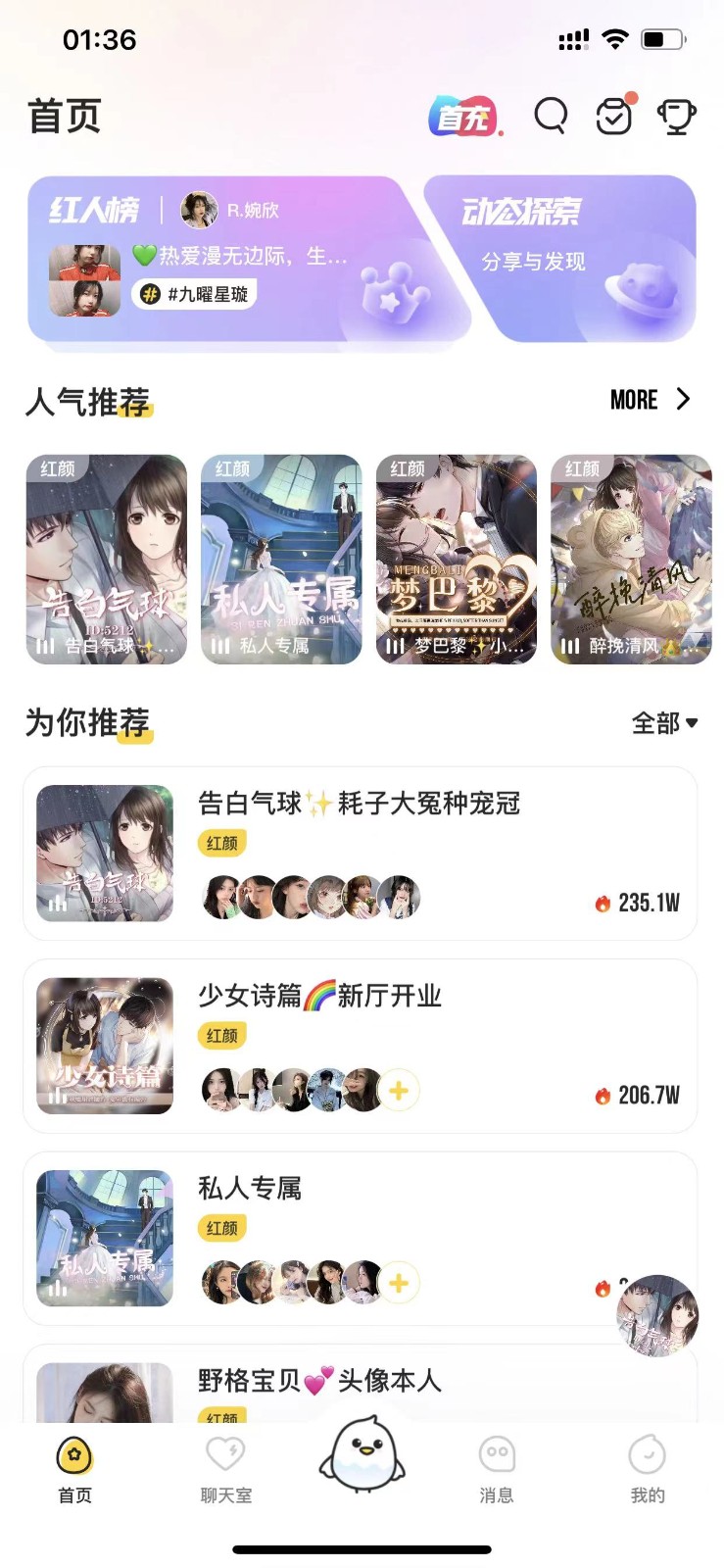The height and width of the screenshot is (1568, 724).
Task: Tap the 首充 first-recharge badge
Action: click(463, 117)
